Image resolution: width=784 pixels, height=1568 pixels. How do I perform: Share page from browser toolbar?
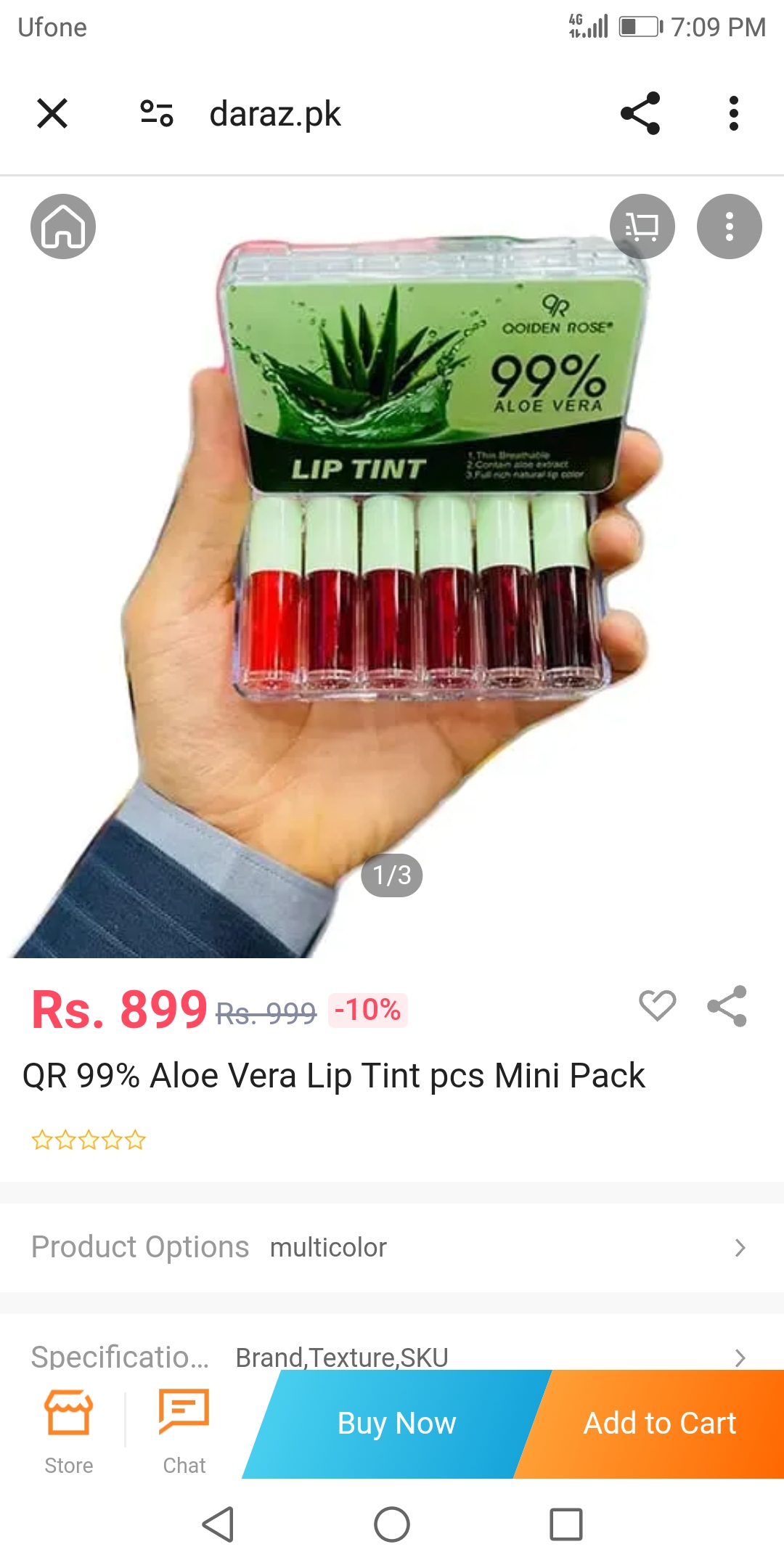coord(640,113)
